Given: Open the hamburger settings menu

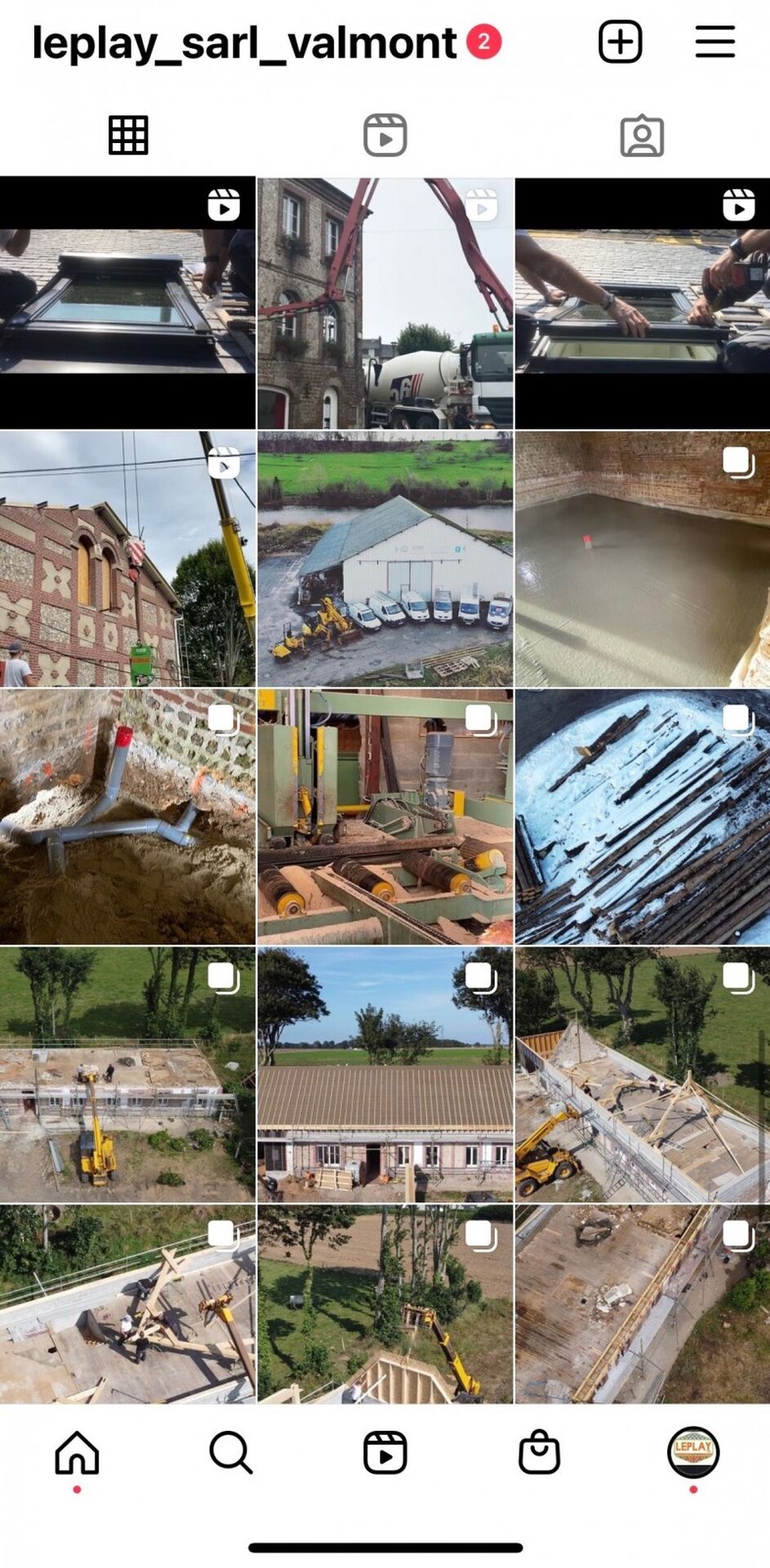Looking at the screenshot, I should pyautogui.click(x=714, y=42).
